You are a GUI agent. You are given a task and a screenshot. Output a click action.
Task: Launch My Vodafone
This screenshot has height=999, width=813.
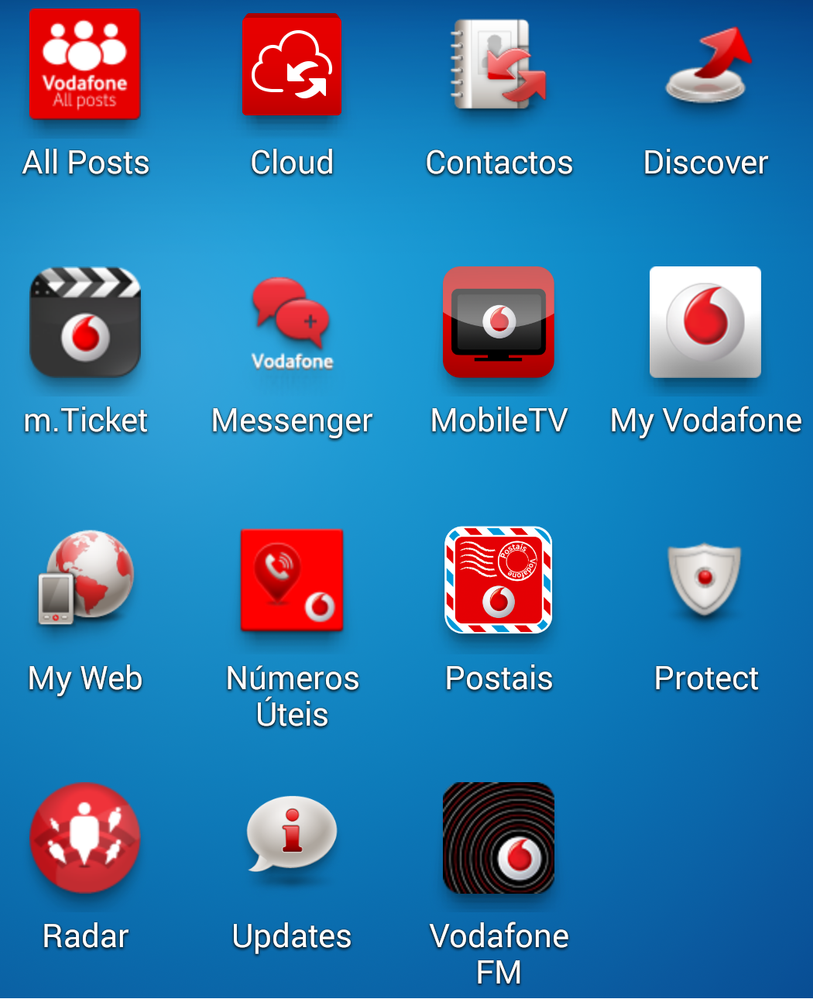coord(705,322)
